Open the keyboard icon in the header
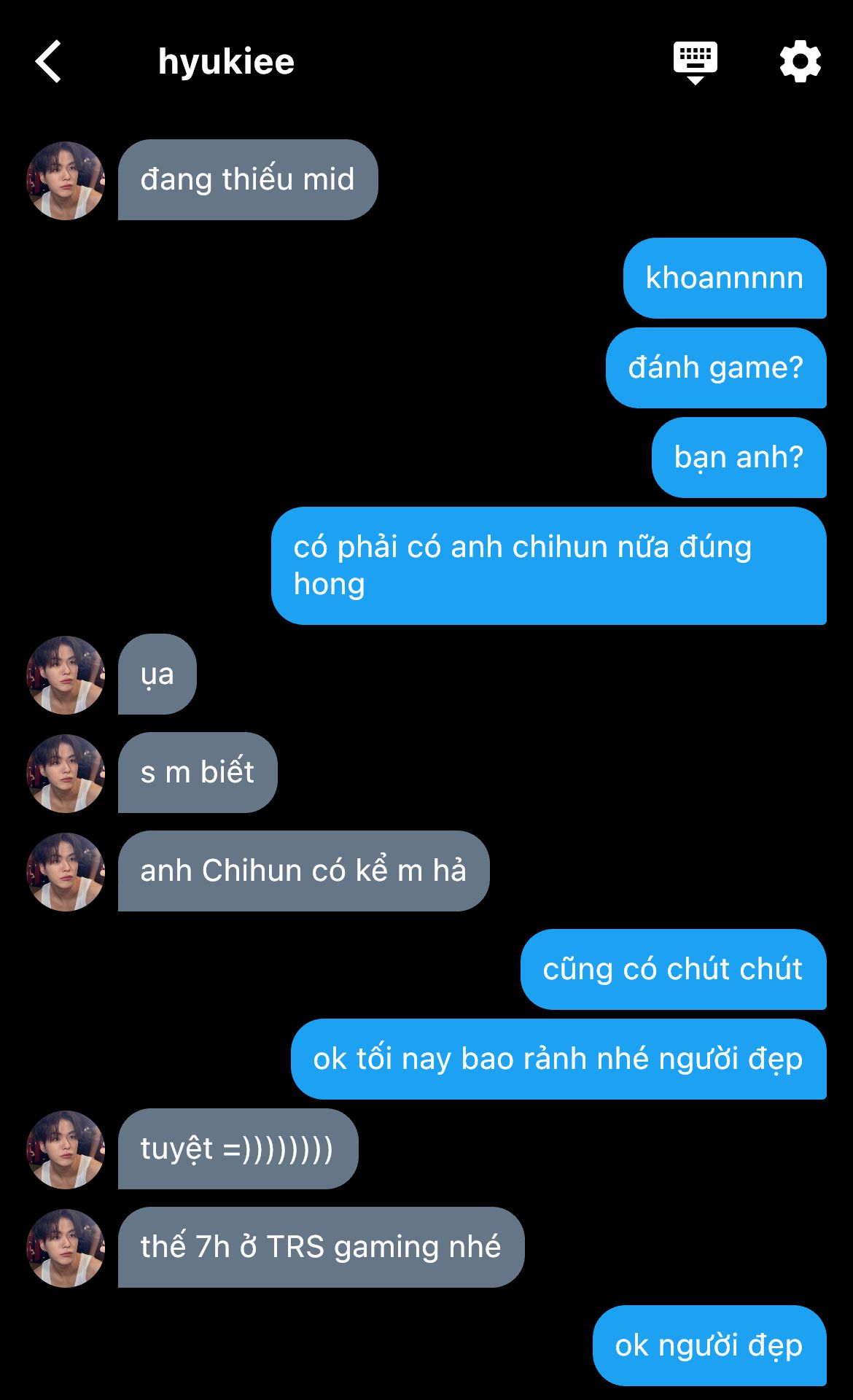The width and height of the screenshot is (853, 1400). pos(695,62)
